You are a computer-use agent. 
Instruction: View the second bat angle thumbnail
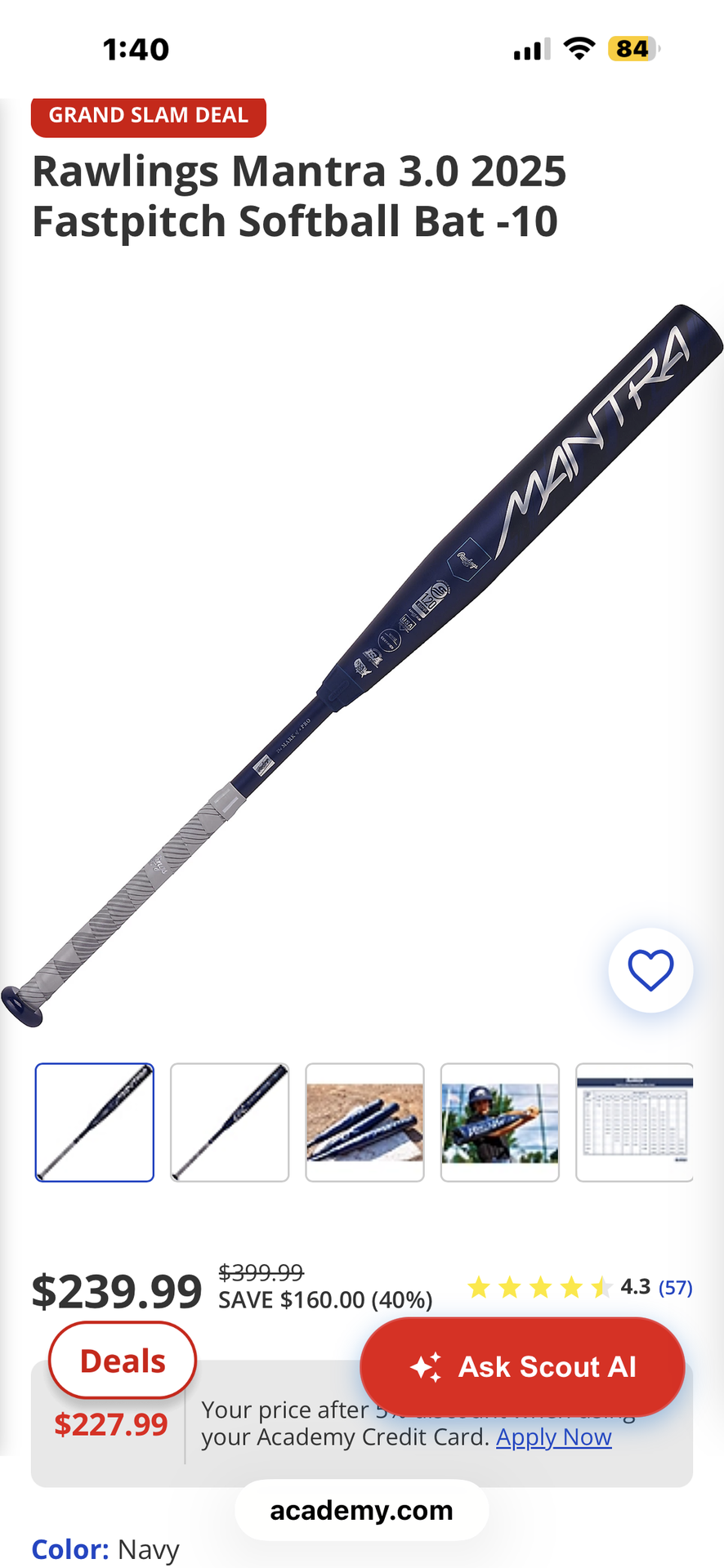[x=230, y=1122]
